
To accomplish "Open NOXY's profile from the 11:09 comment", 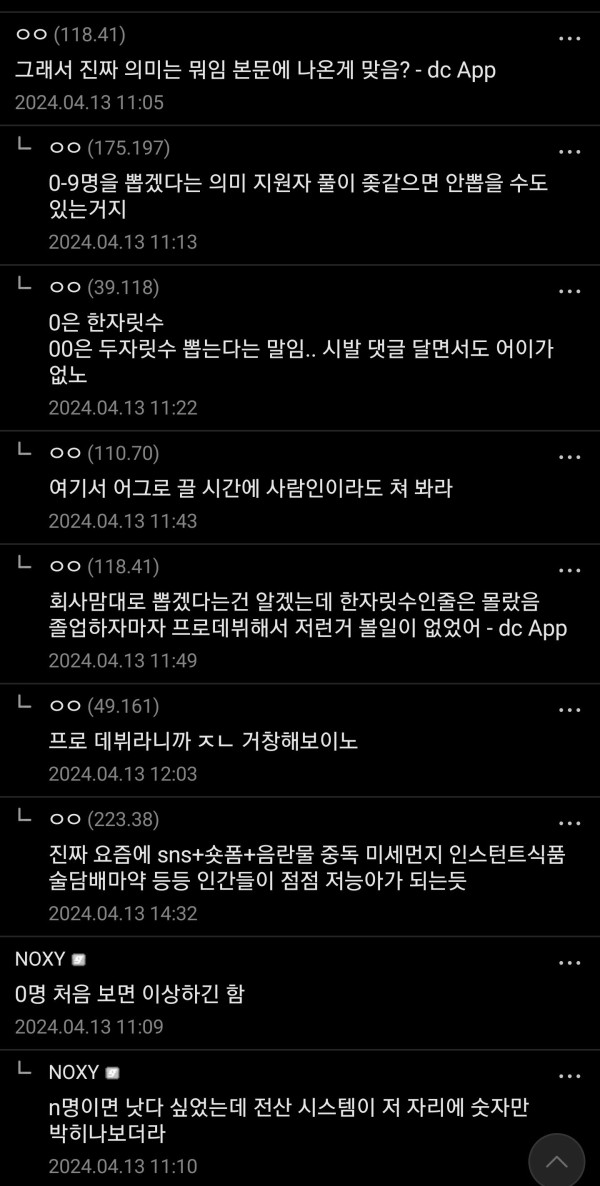I will (40, 959).
